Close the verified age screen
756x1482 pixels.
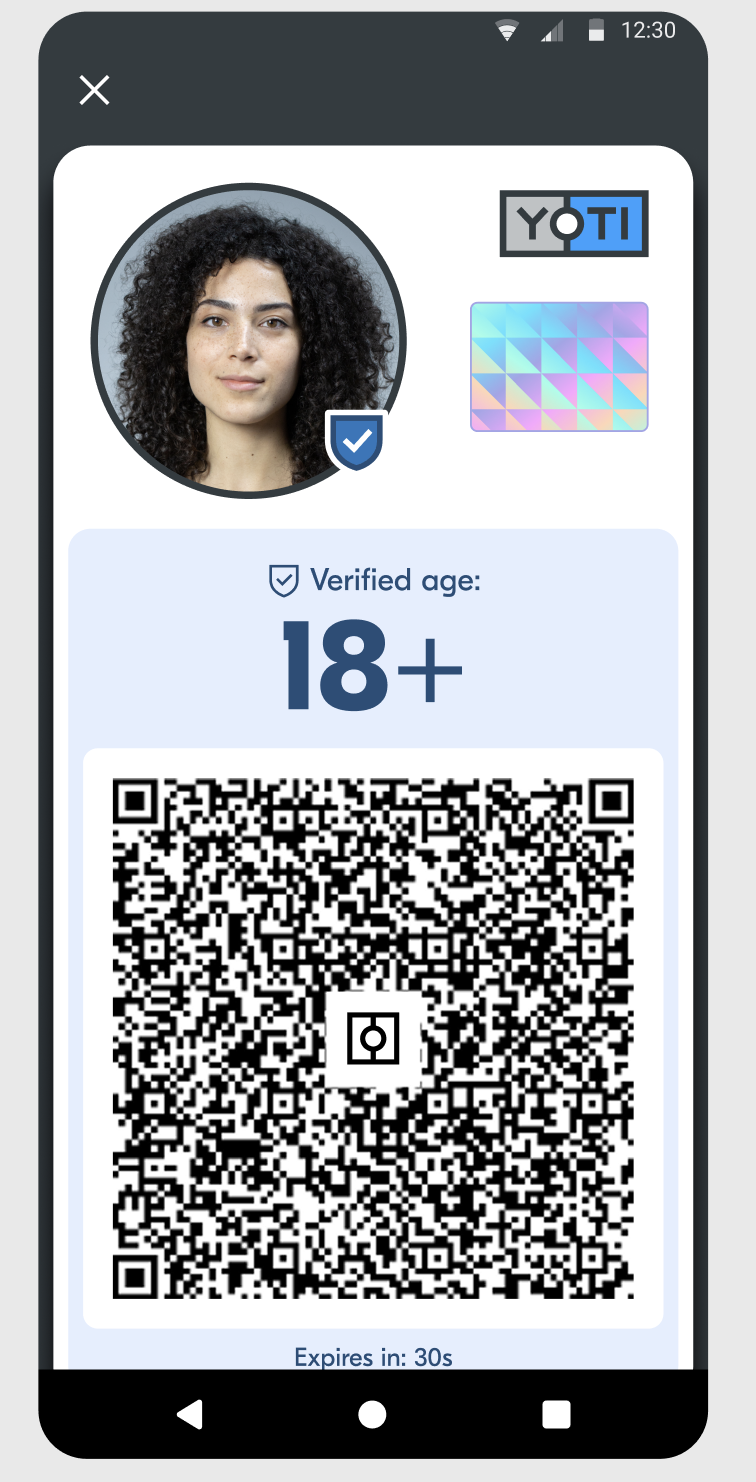pyautogui.click(x=94, y=91)
